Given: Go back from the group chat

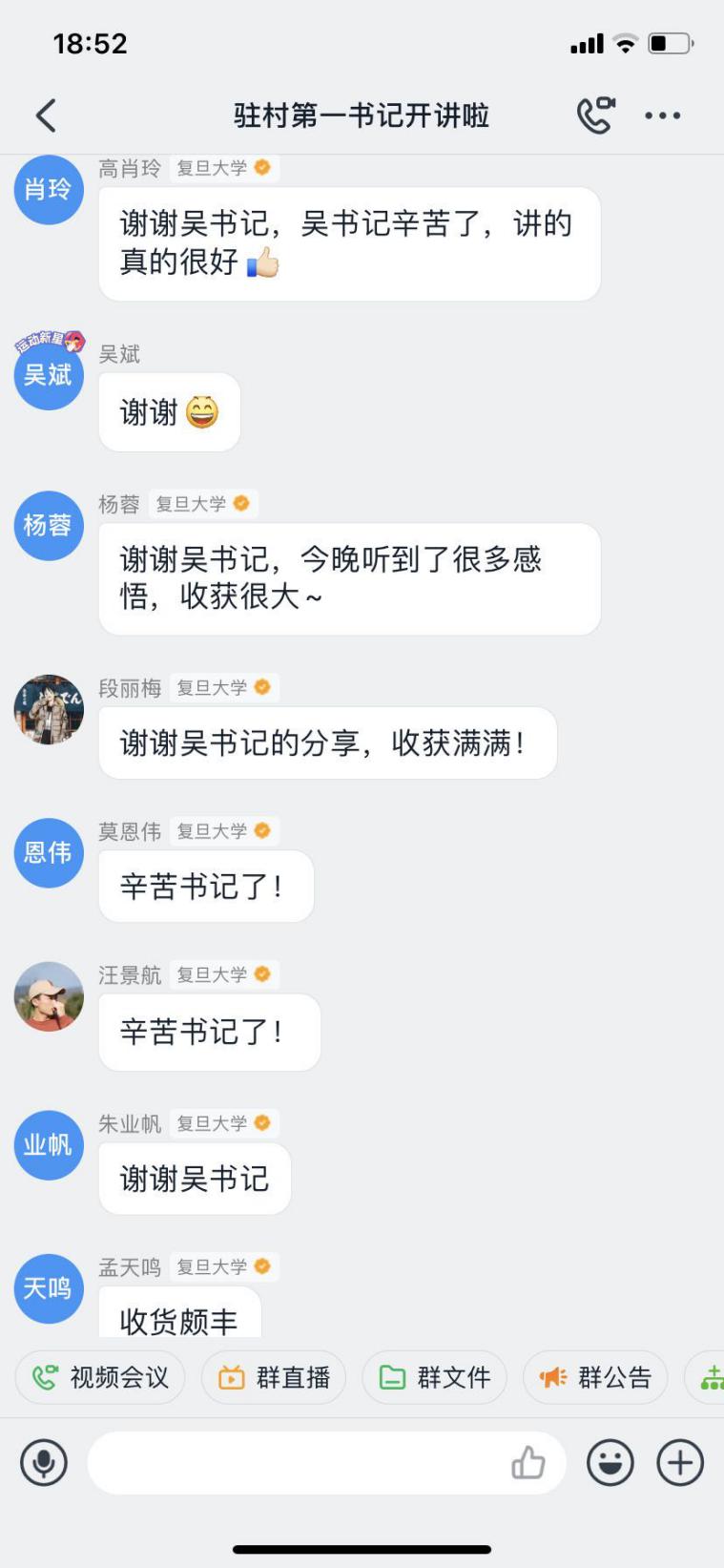Looking at the screenshot, I should coord(46,115).
